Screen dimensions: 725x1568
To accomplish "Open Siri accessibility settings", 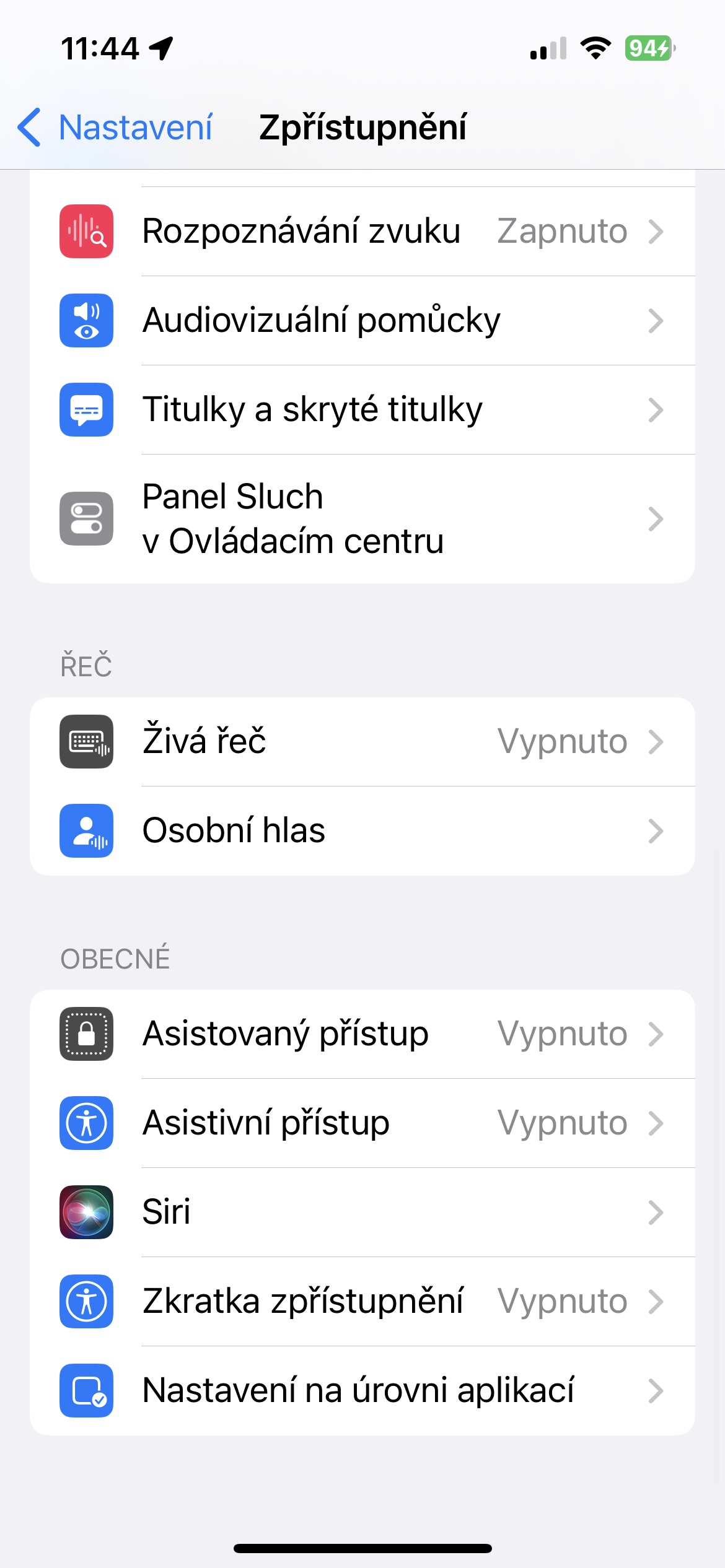I will click(362, 1213).
